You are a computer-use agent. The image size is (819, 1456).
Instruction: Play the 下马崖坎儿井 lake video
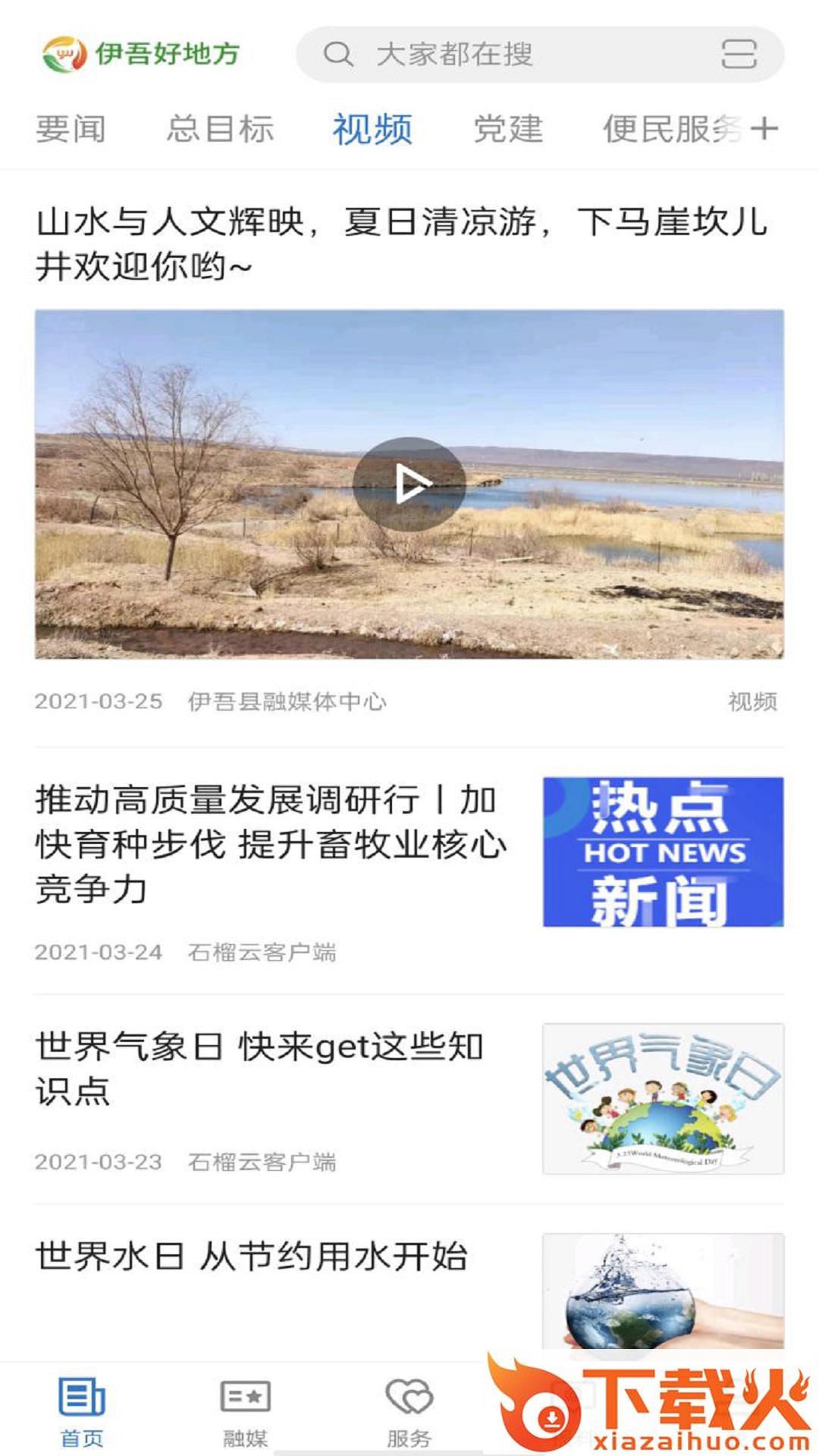[x=409, y=484]
